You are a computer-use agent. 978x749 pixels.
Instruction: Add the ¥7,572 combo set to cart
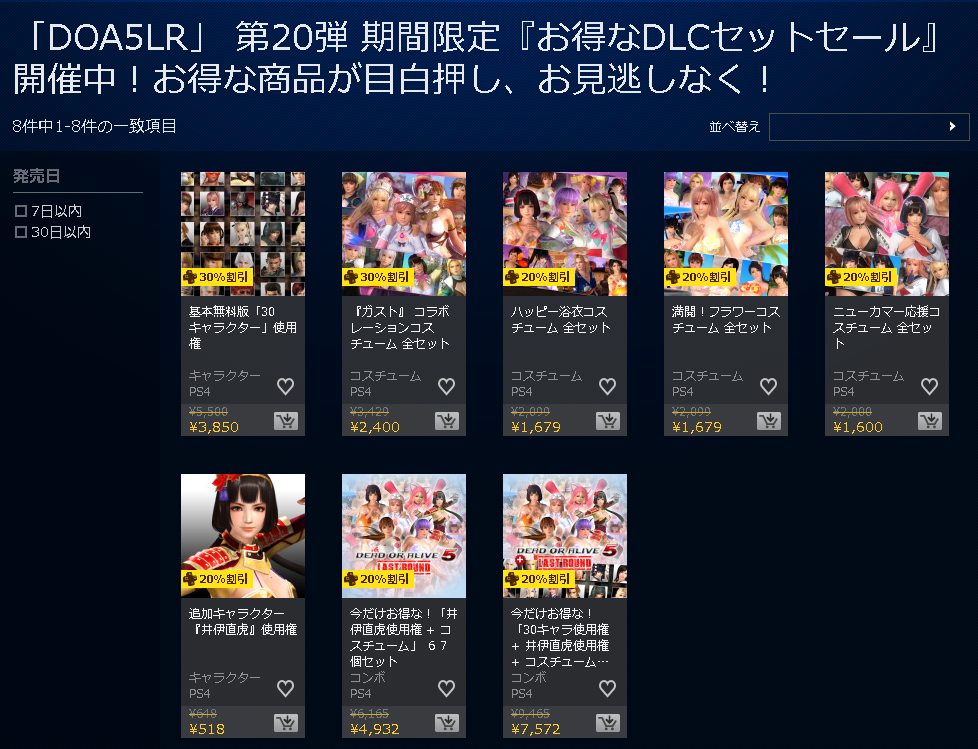[x=607, y=723]
